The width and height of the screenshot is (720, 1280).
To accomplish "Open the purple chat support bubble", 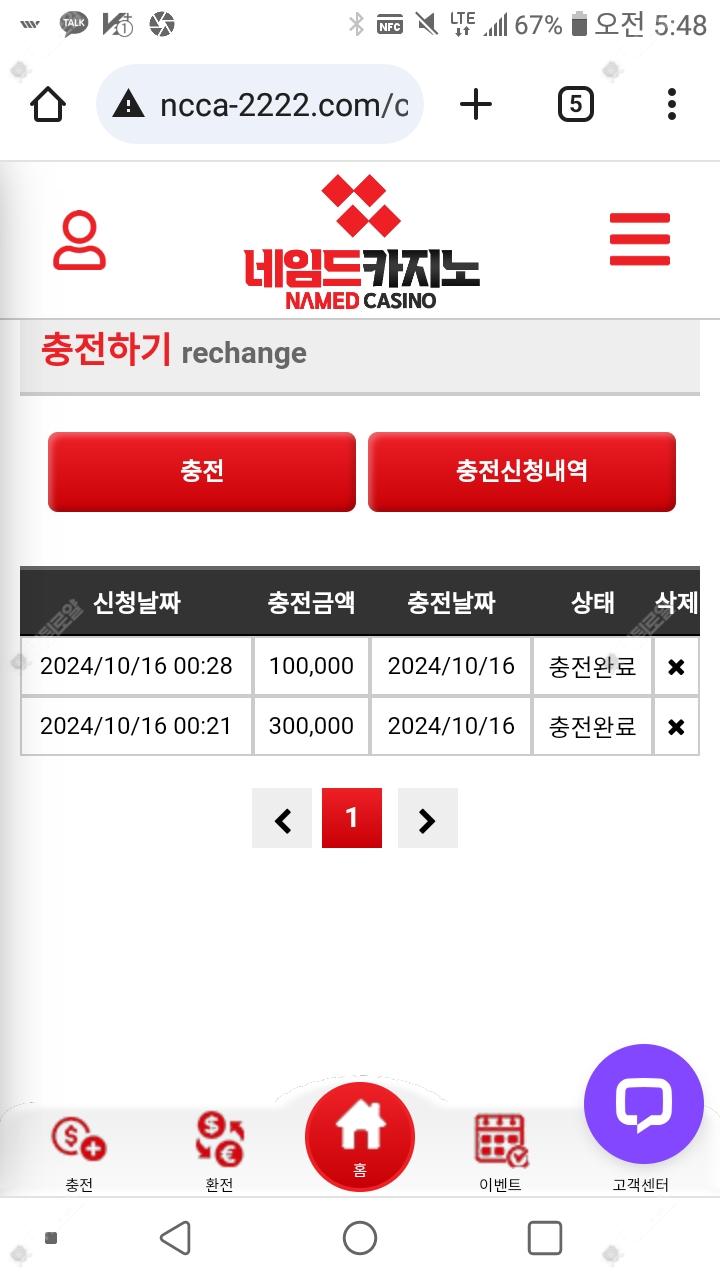I will (x=644, y=1104).
